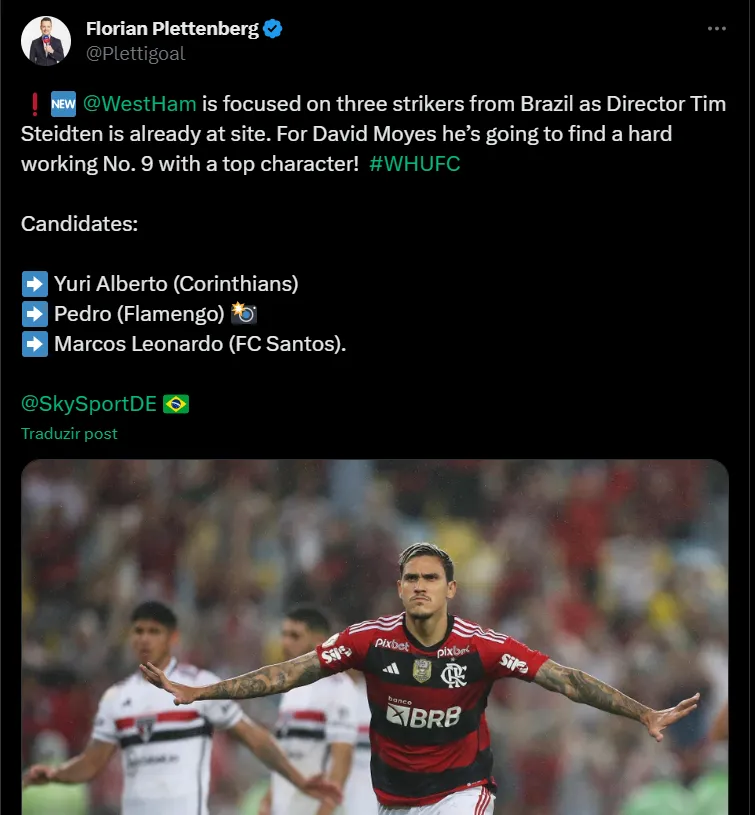Open the @WestHam mention link
Image resolution: width=755 pixels, height=815 pixels.
[x=139, y=103]
